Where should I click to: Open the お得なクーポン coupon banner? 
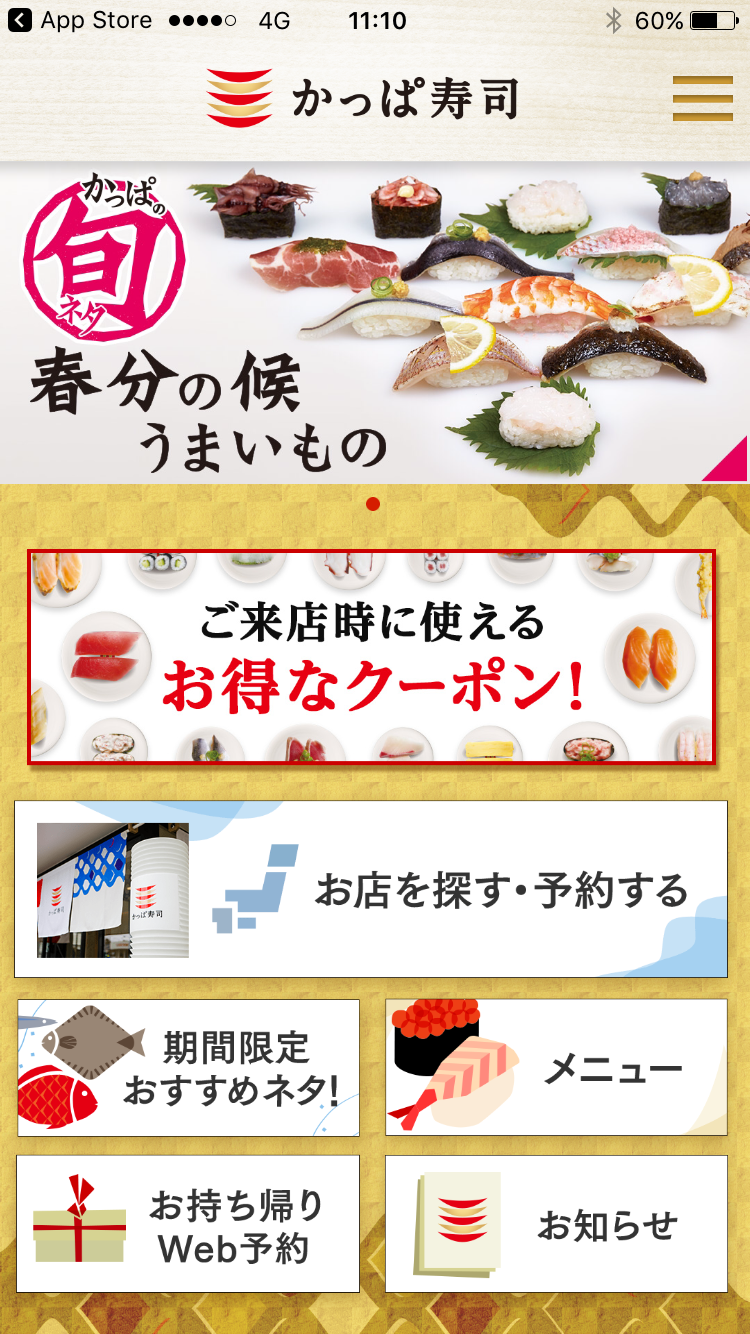(372, 657)
